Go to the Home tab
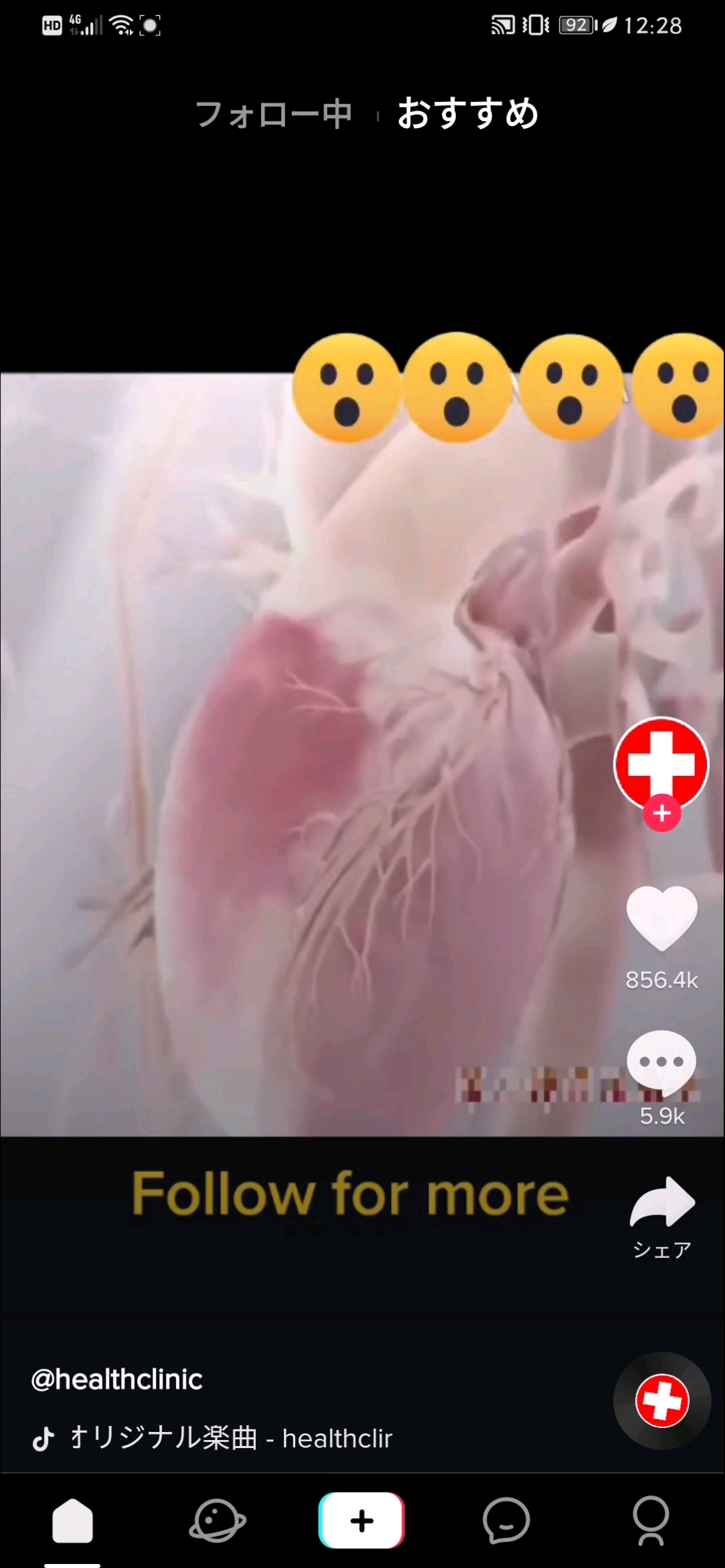 (73, 1521)
